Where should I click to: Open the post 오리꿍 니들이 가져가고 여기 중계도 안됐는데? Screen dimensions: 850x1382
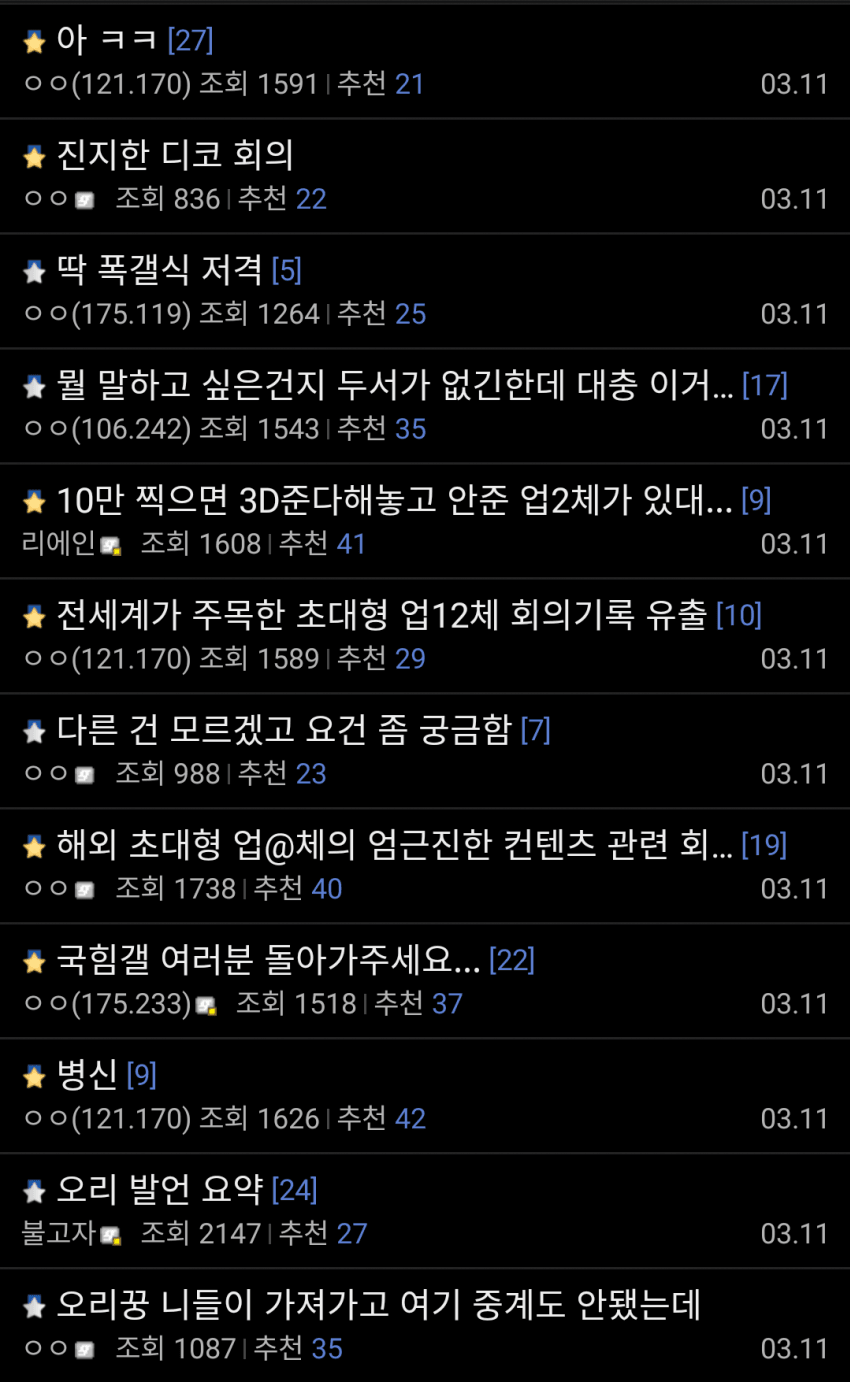click(378, 1306)
